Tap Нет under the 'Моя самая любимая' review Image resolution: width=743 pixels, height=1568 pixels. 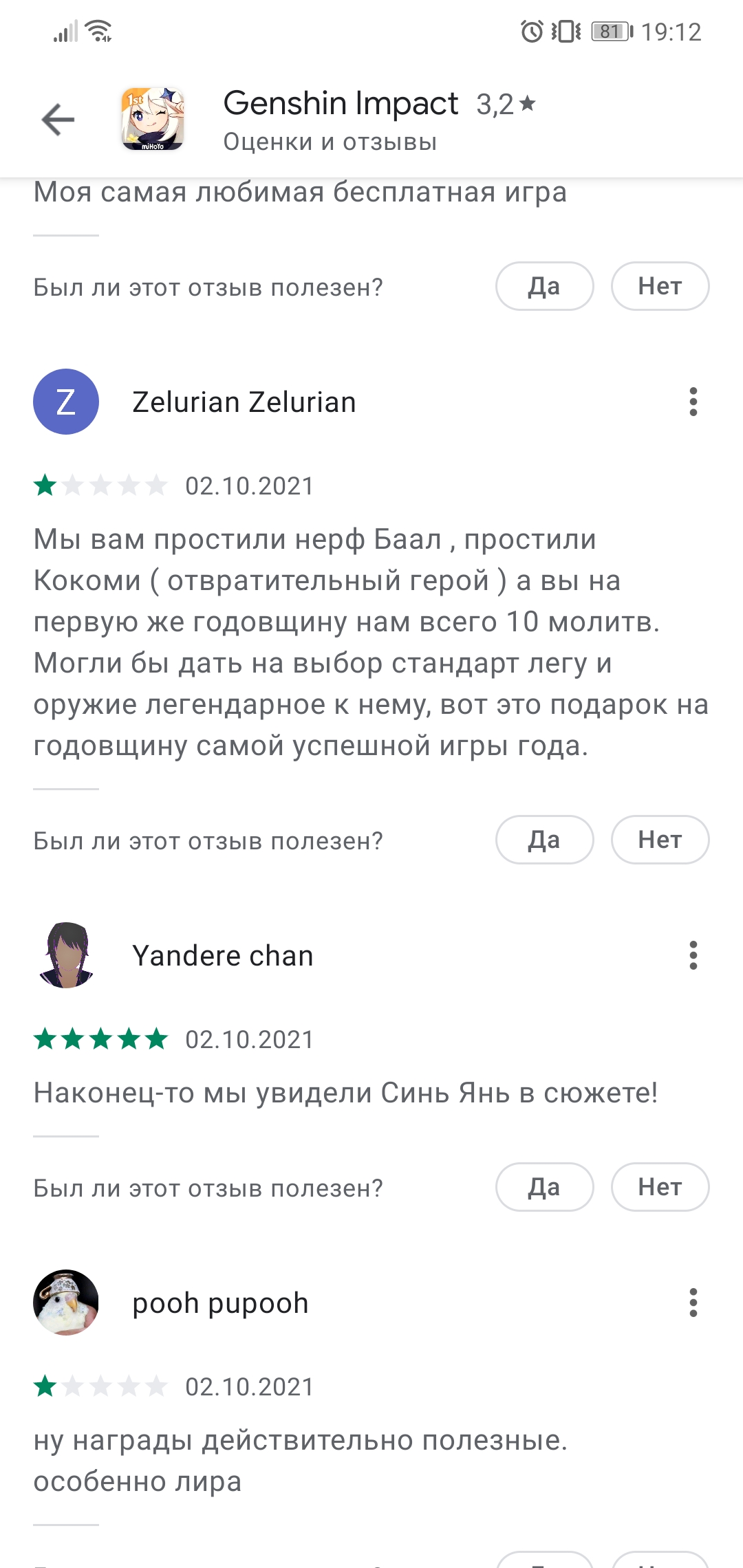point(660,286)
